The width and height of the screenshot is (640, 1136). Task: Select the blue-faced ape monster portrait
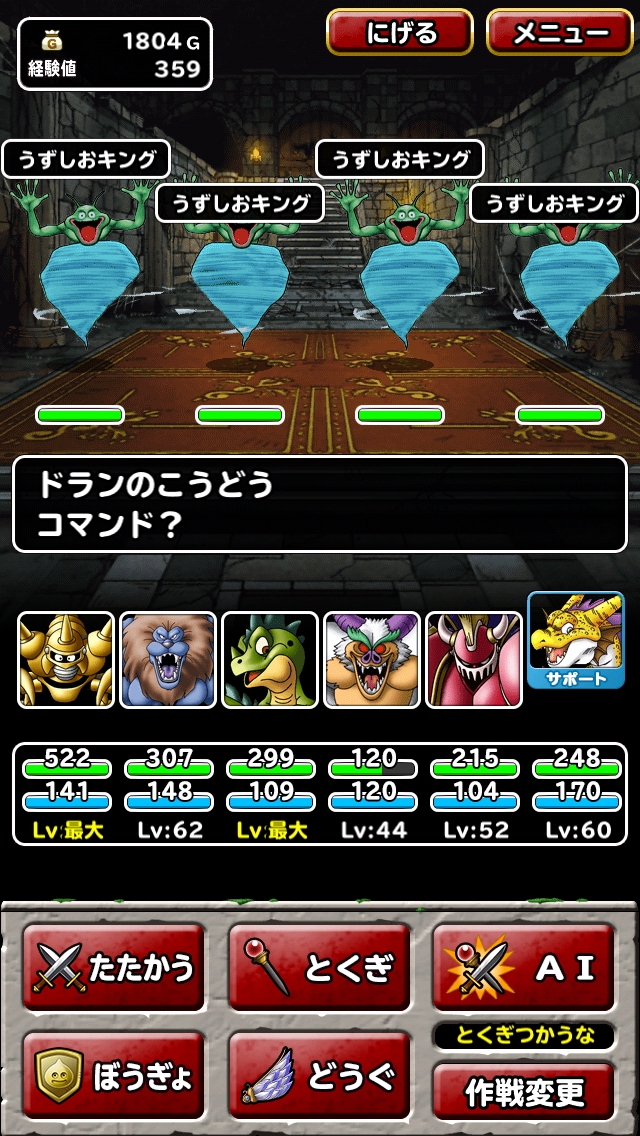pyautogui.click(x=168, y=660)
